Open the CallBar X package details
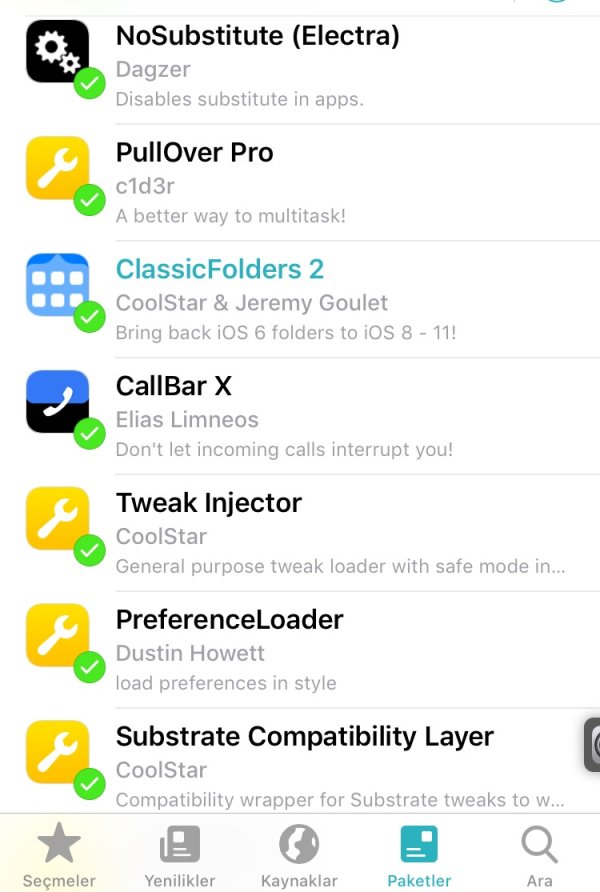The height and width of the screenshot is (892, 600). [300, 417]
